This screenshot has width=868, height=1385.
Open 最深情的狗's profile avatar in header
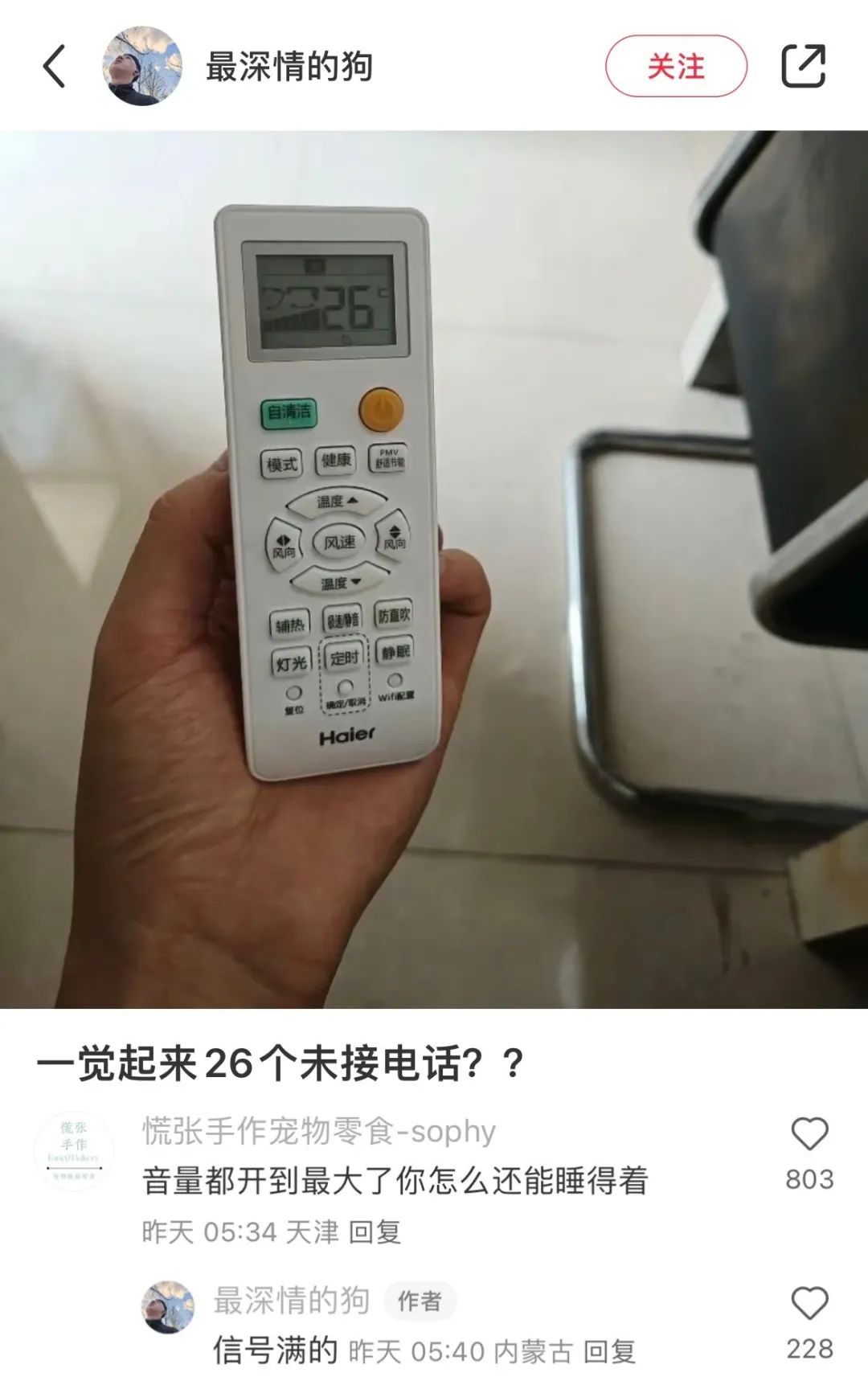tap(142, 66)
